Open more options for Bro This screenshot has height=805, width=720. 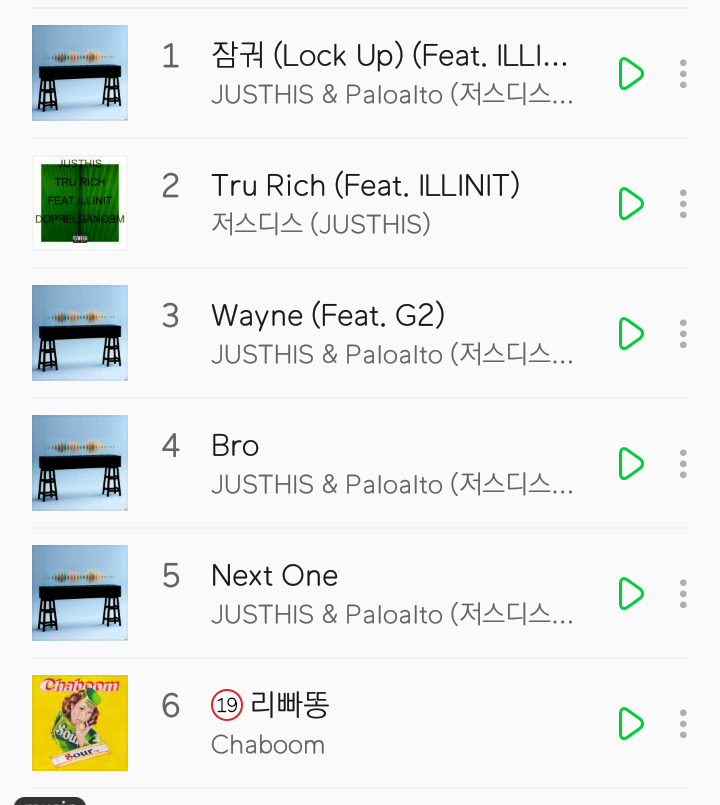(x=683, y=464)
